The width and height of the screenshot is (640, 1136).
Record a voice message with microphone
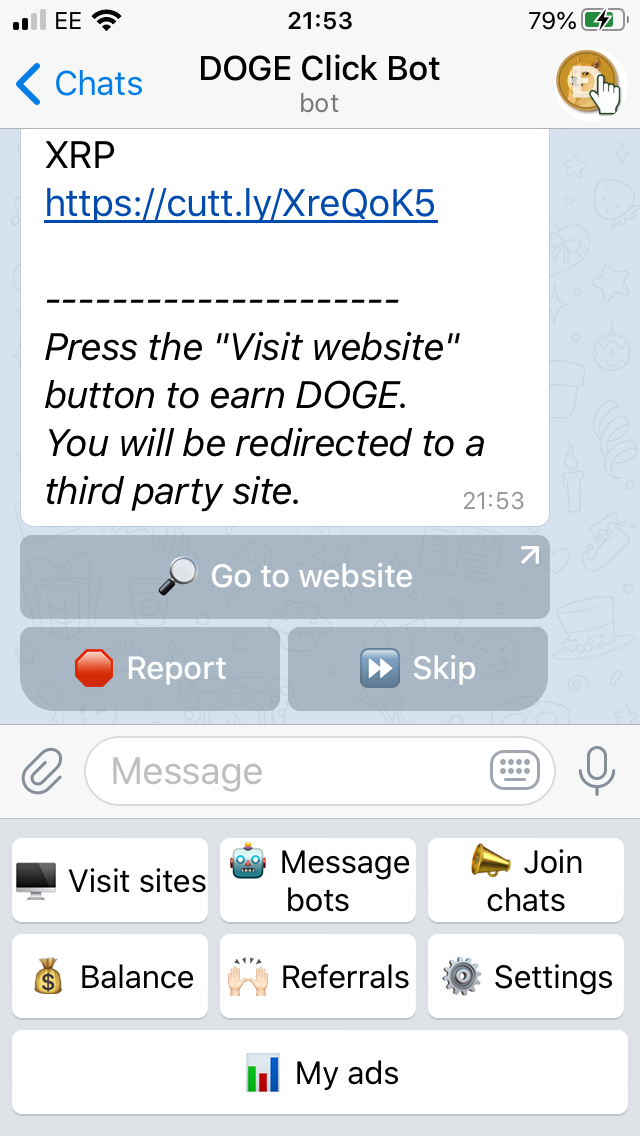point(597,772)
